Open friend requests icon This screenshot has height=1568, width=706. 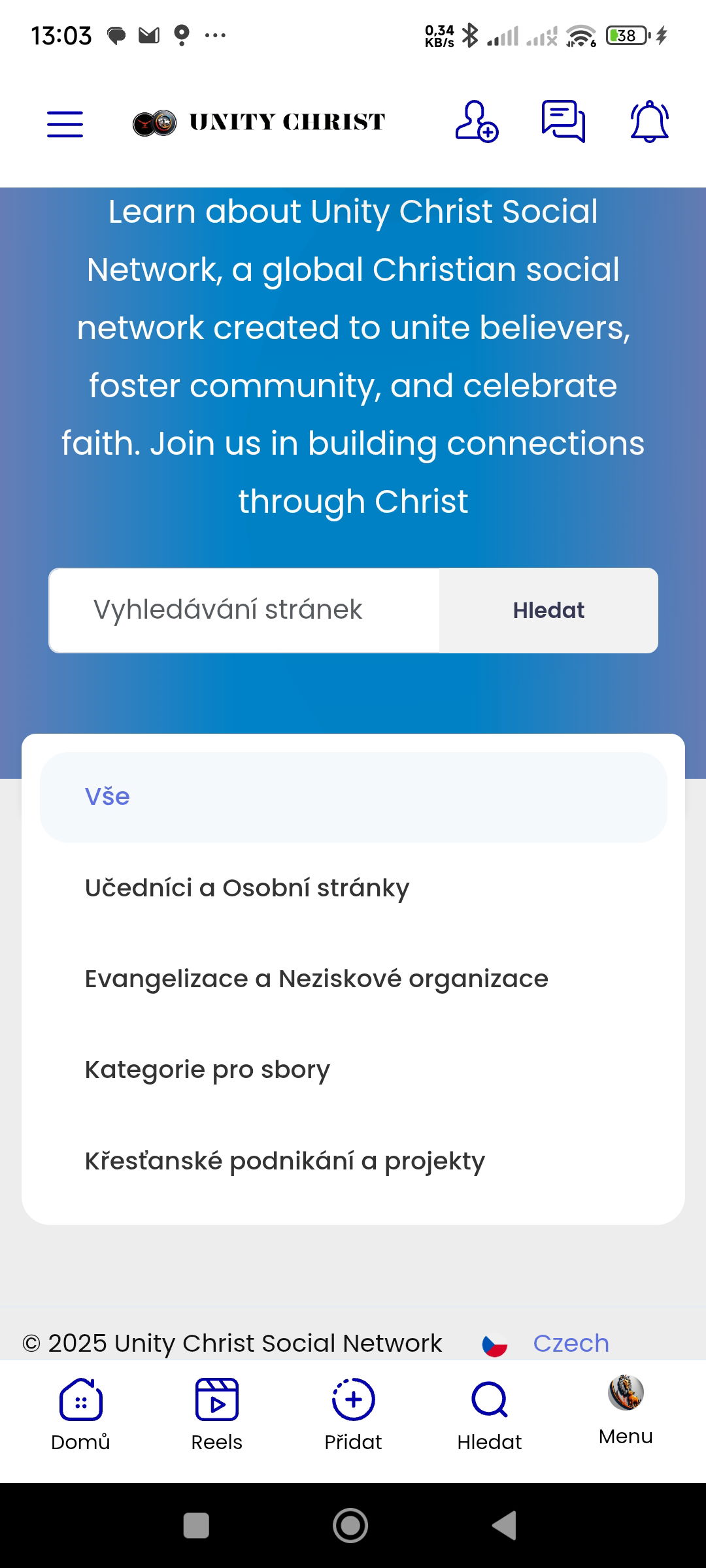[x=477, y=122]
